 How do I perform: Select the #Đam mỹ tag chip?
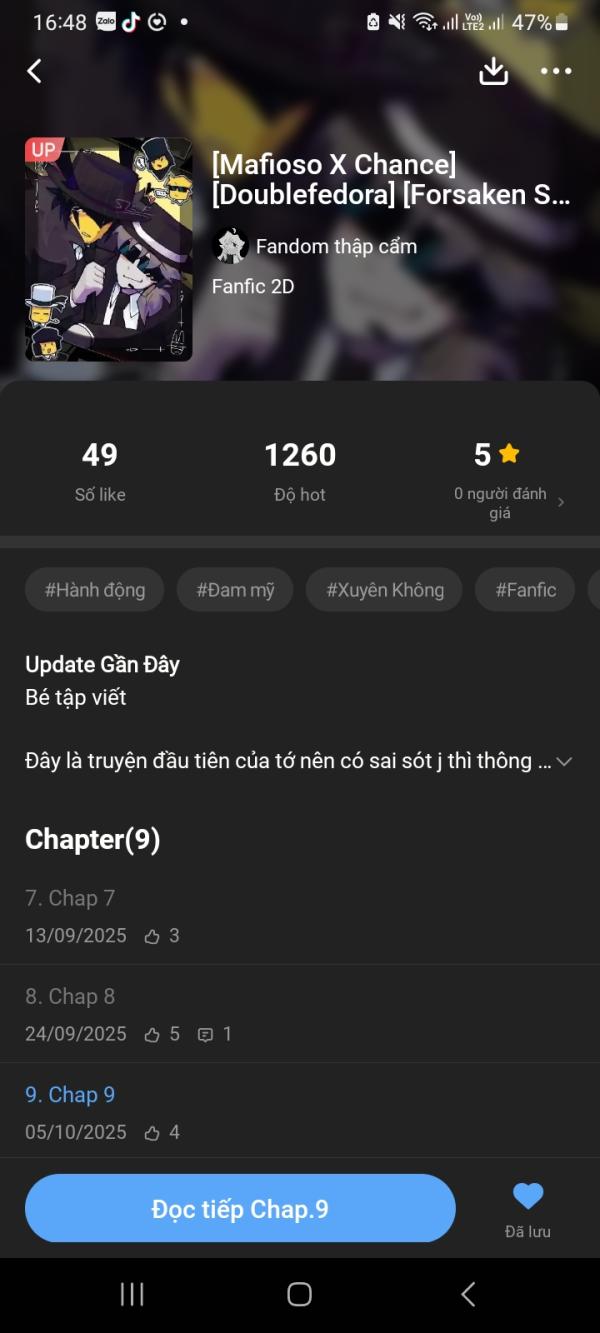235,590
